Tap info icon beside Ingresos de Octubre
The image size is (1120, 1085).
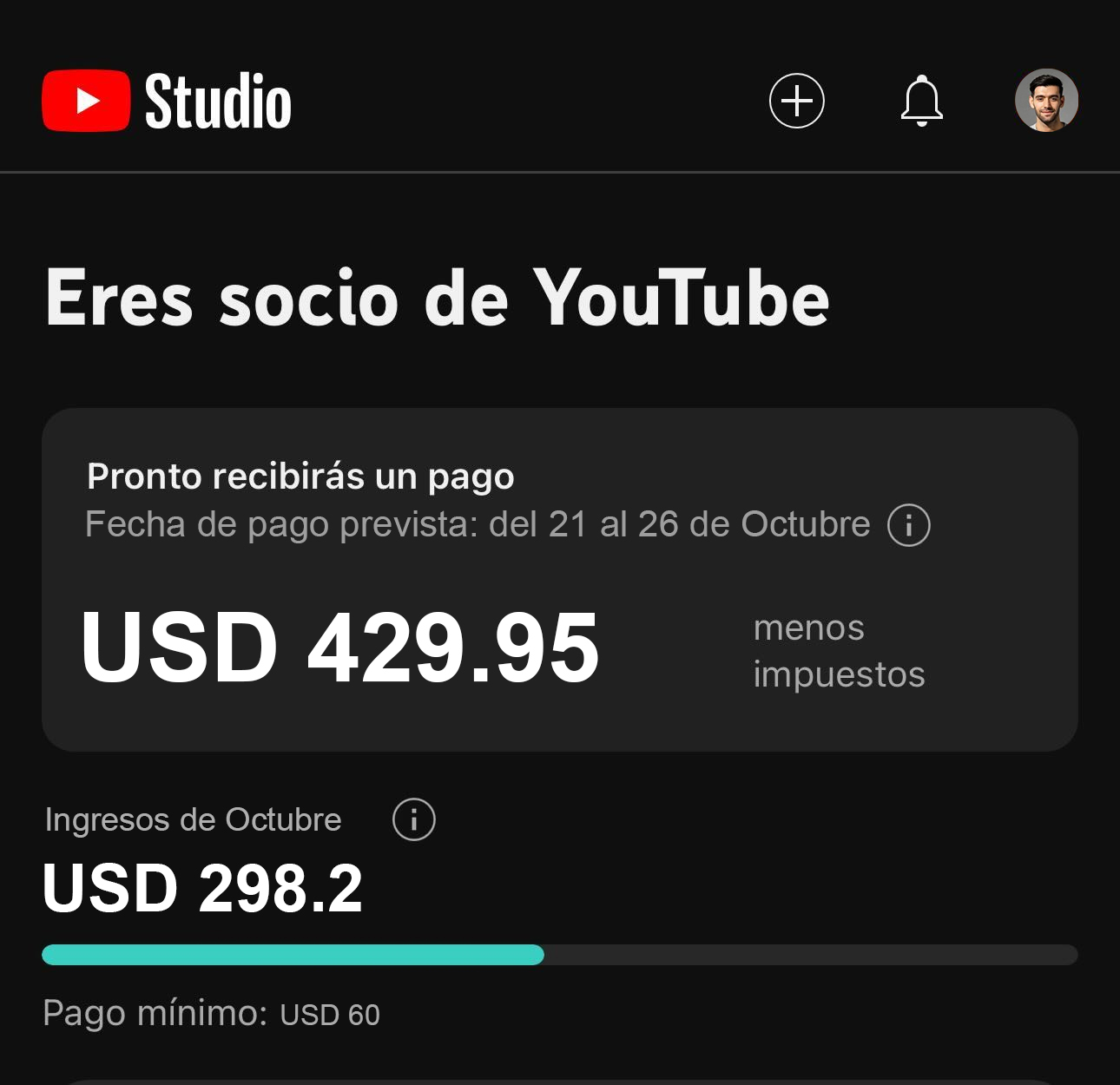[414, 819]
